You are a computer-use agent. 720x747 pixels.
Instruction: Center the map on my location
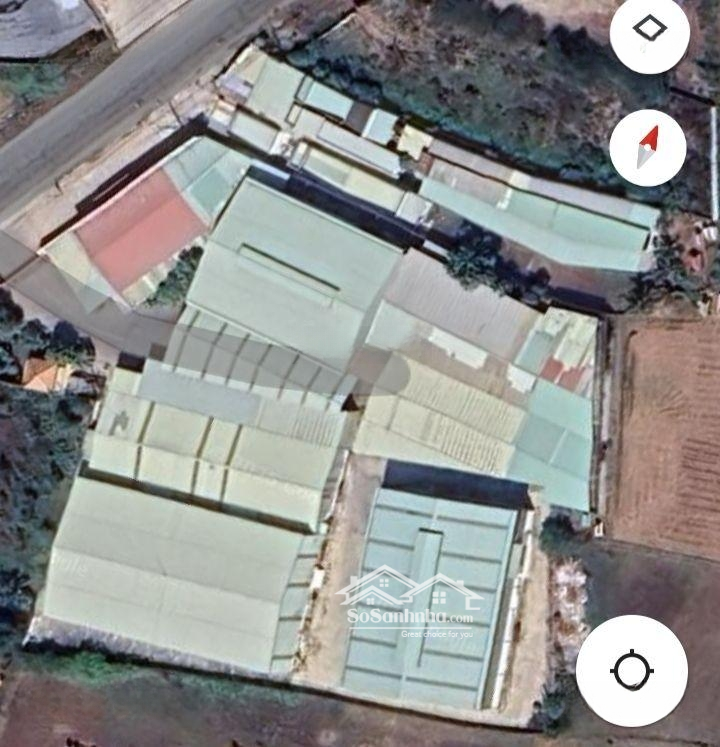pyautogui.click(x=632, y=670)
